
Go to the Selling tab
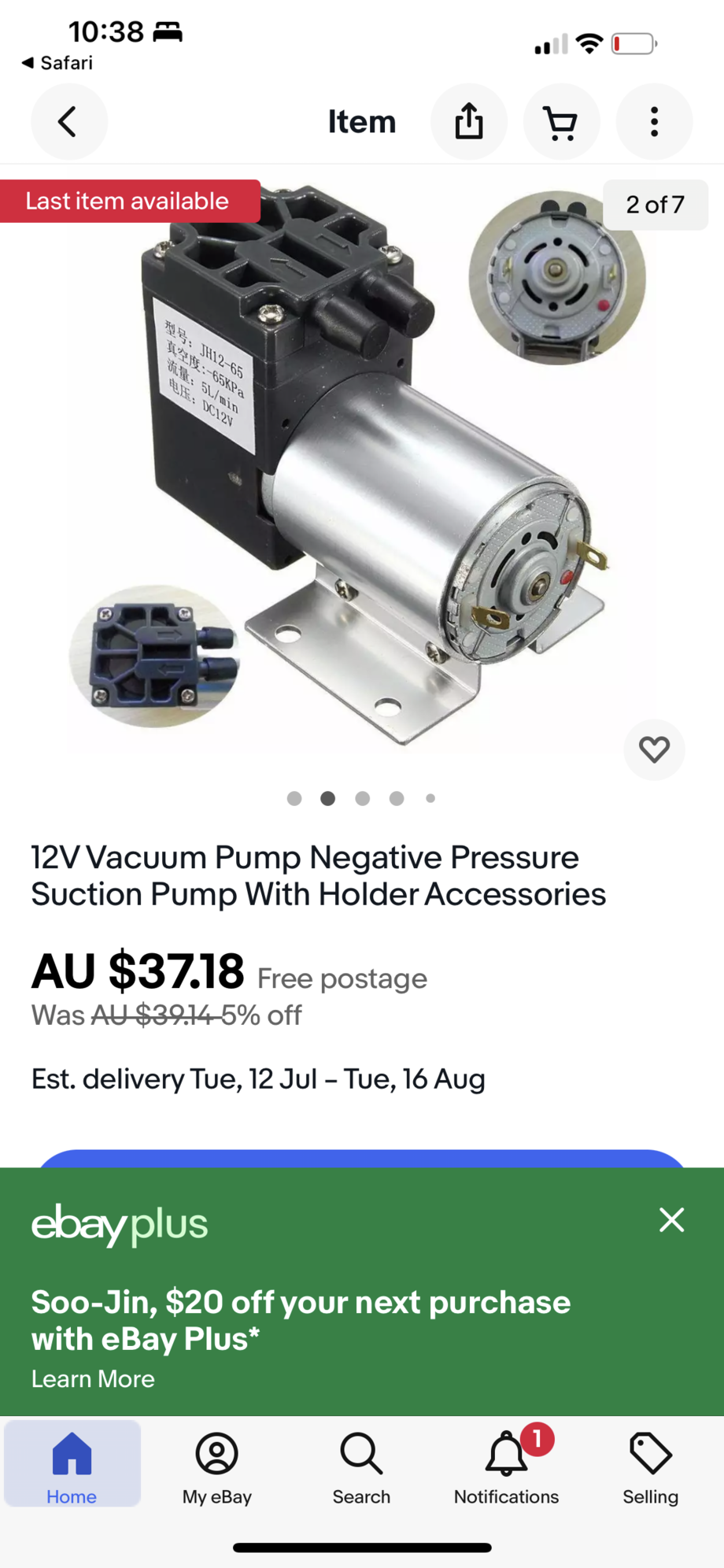[x=650, y=1466]
